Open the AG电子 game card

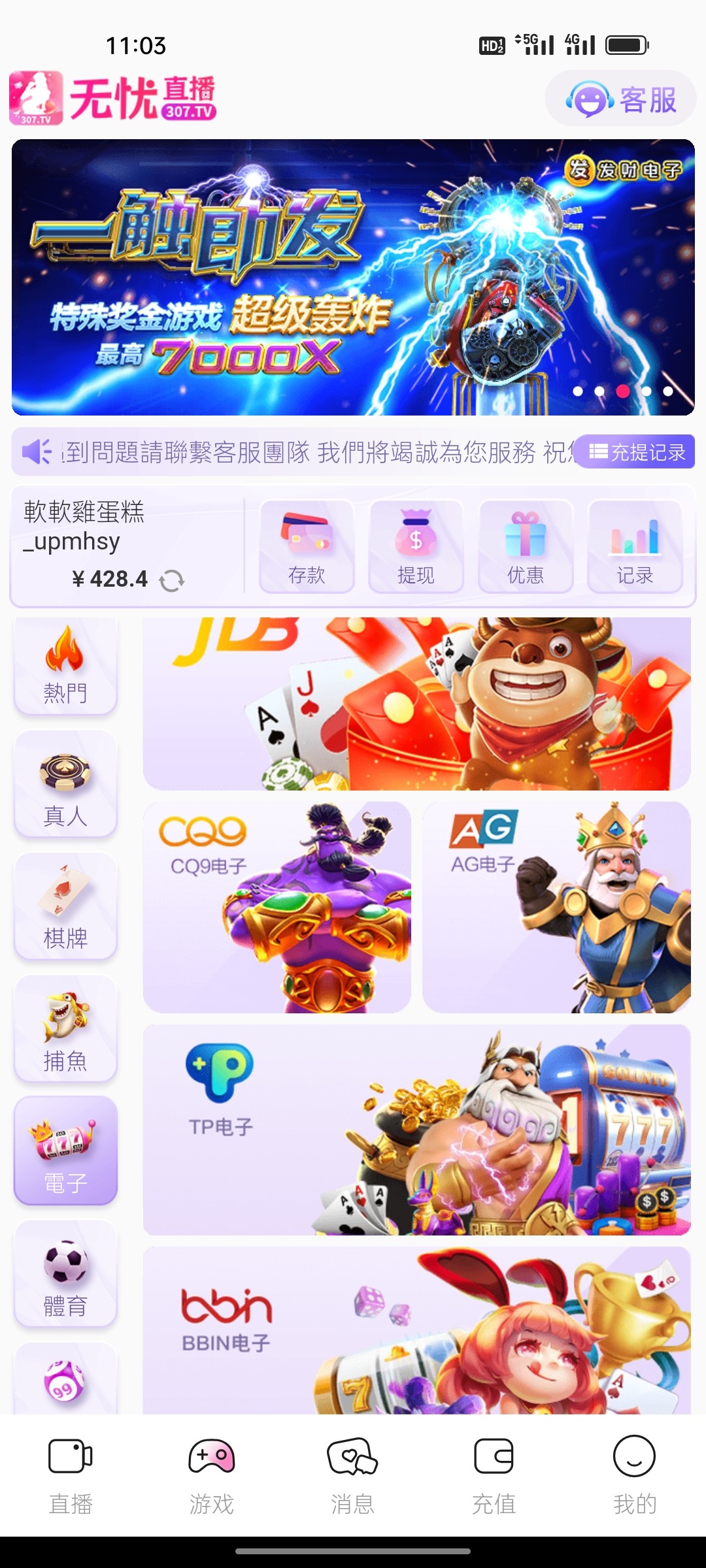[556, 907]
